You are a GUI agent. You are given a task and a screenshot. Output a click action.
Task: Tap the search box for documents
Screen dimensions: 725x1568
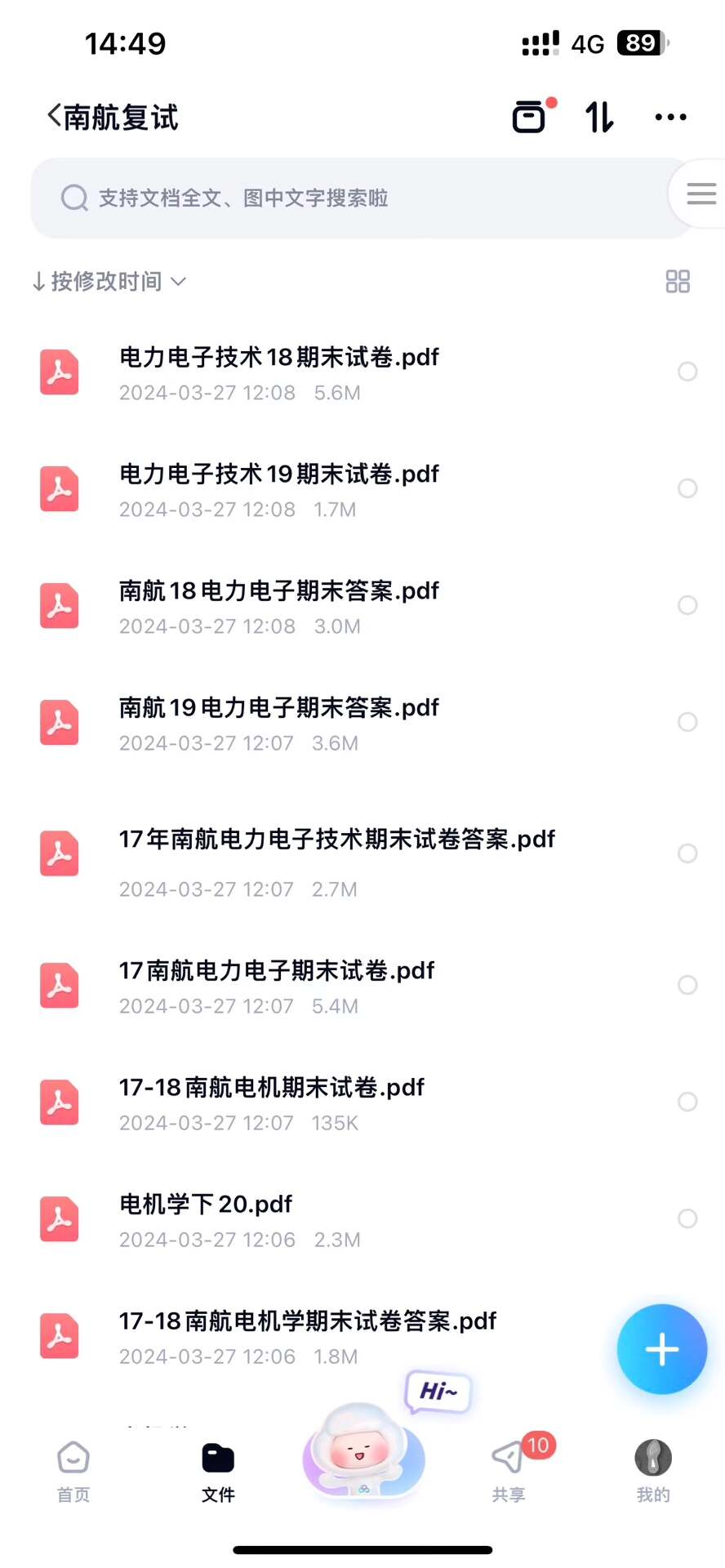(351, 198)
